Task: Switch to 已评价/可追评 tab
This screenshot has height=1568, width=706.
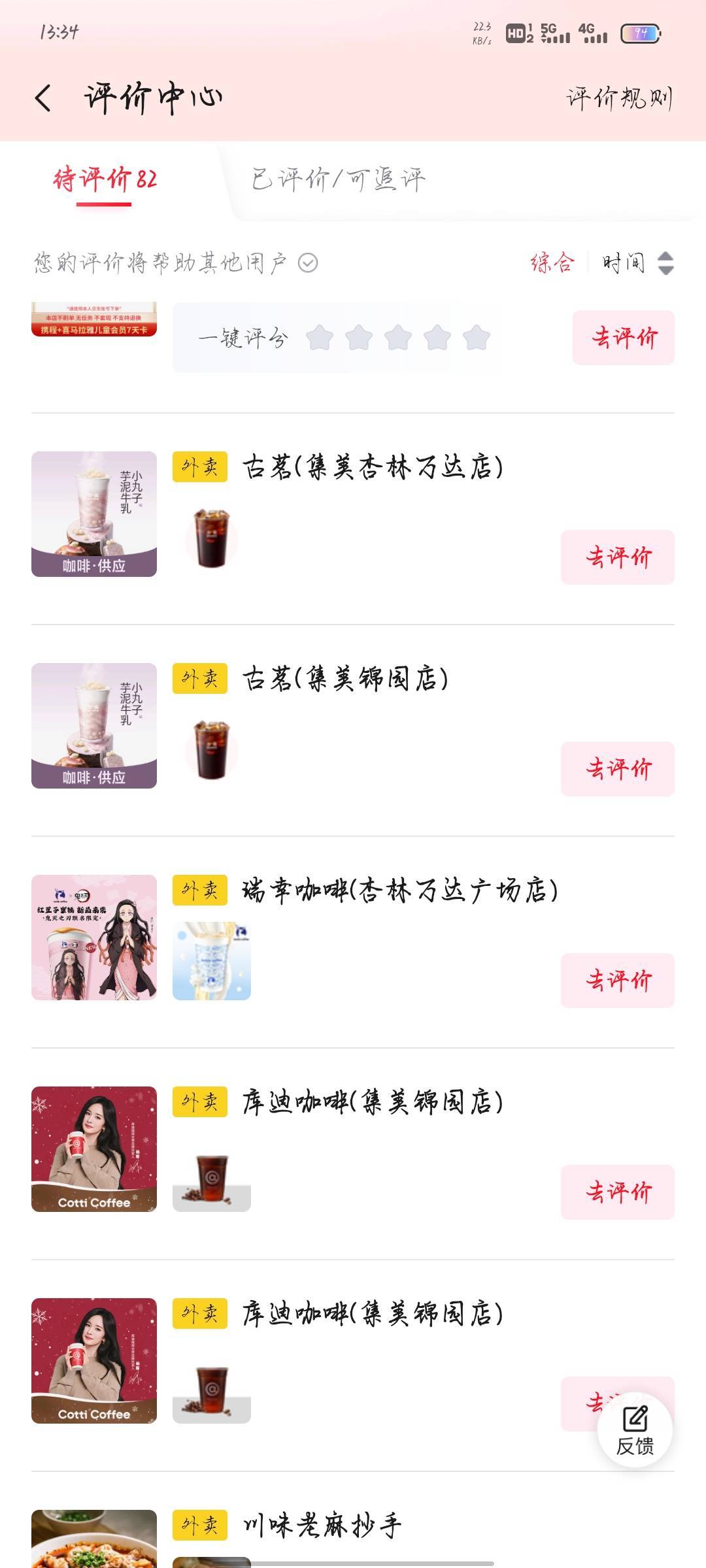Action: coord(338,179)
